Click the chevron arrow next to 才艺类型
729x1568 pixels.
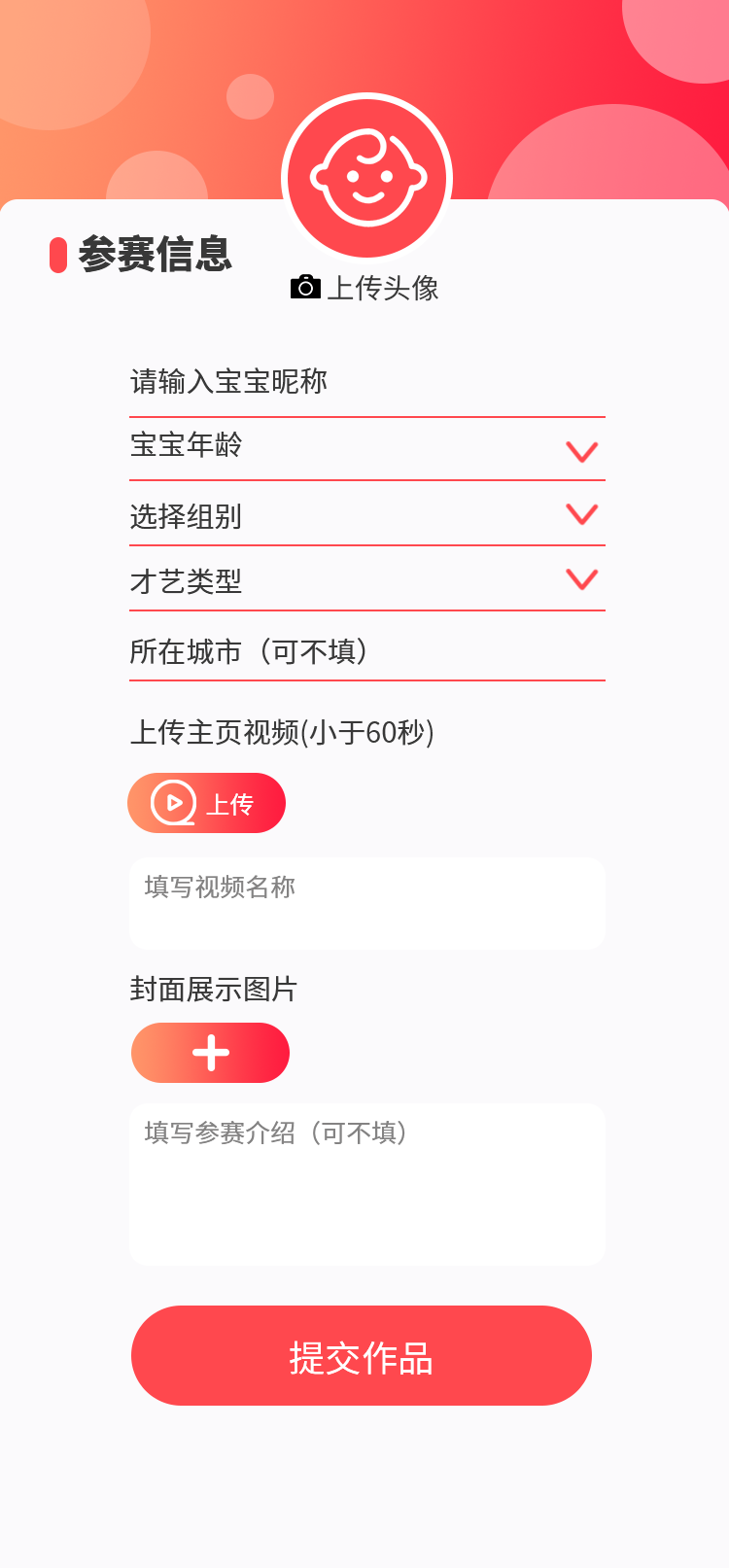[582, 578]
